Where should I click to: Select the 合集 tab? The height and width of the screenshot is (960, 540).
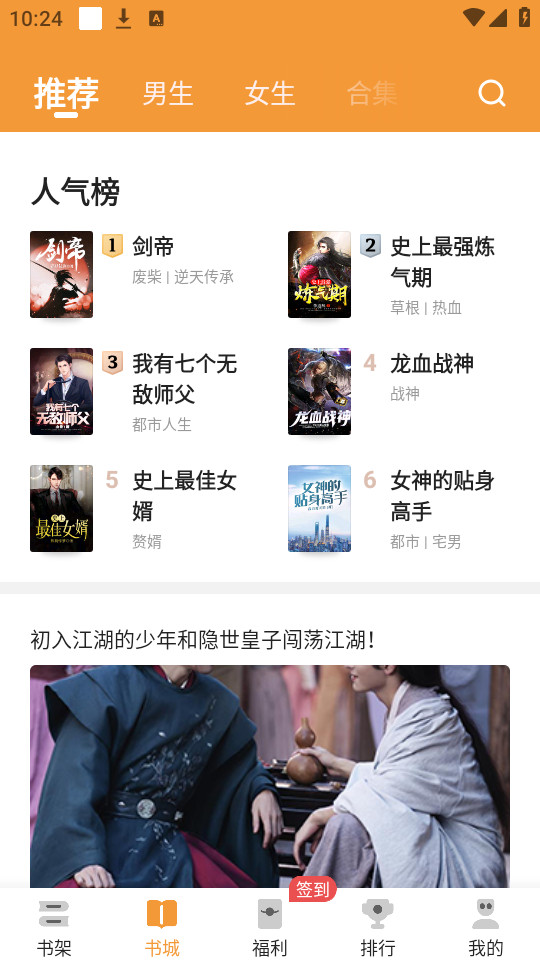tap(372, 94)
